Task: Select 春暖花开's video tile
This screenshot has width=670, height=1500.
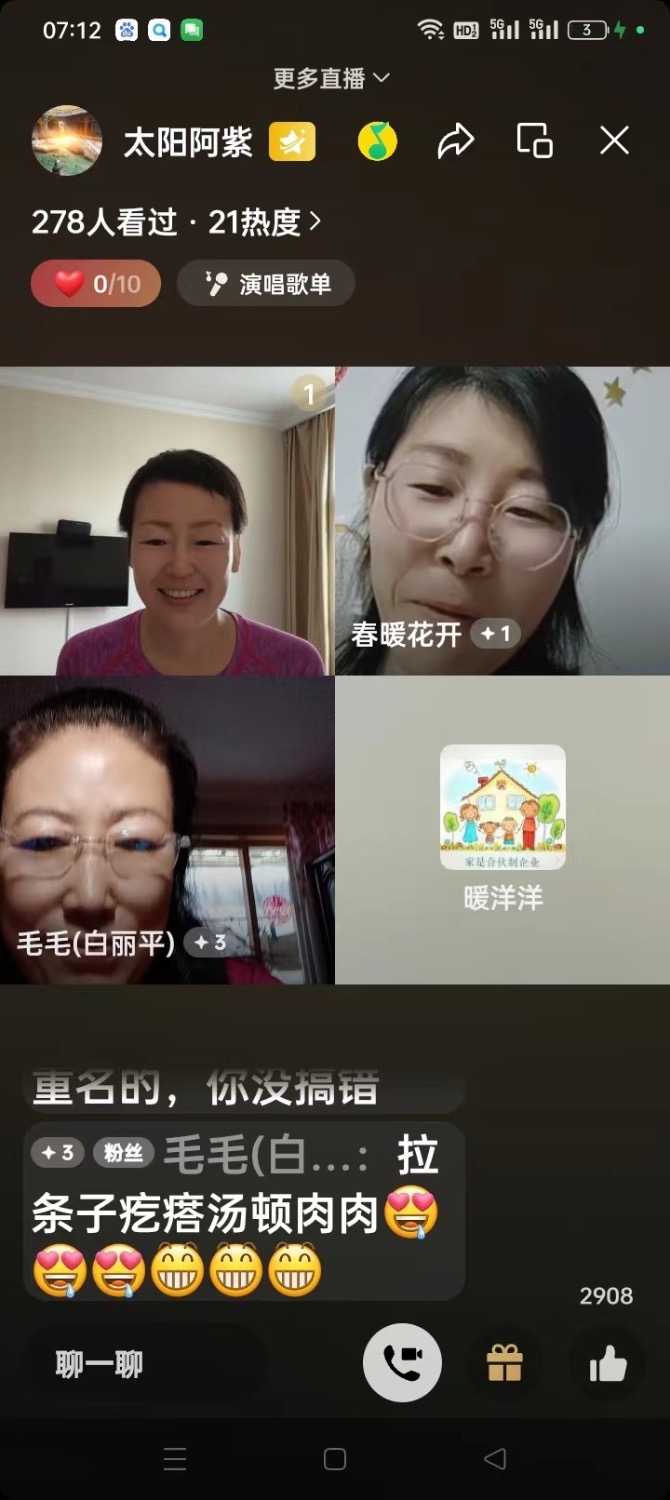Action: [502, 520]
